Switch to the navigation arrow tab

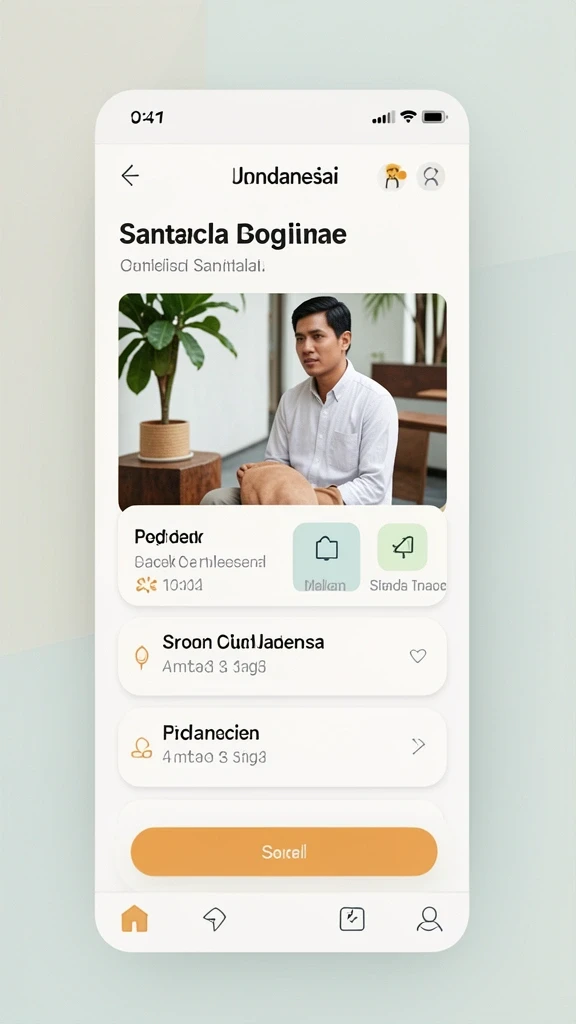tap(214, 920)
